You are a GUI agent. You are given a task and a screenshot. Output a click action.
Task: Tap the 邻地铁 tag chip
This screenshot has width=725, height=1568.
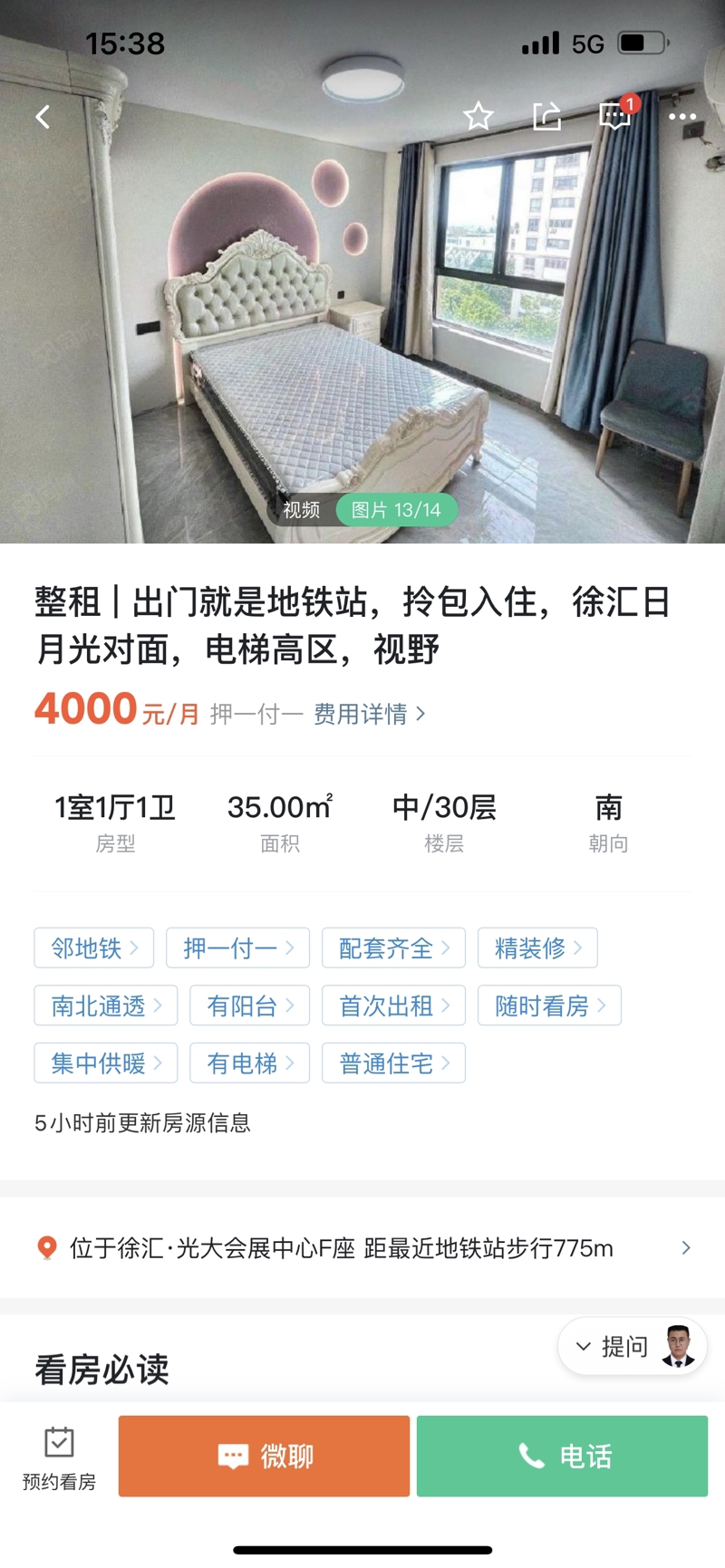[93, 948]
